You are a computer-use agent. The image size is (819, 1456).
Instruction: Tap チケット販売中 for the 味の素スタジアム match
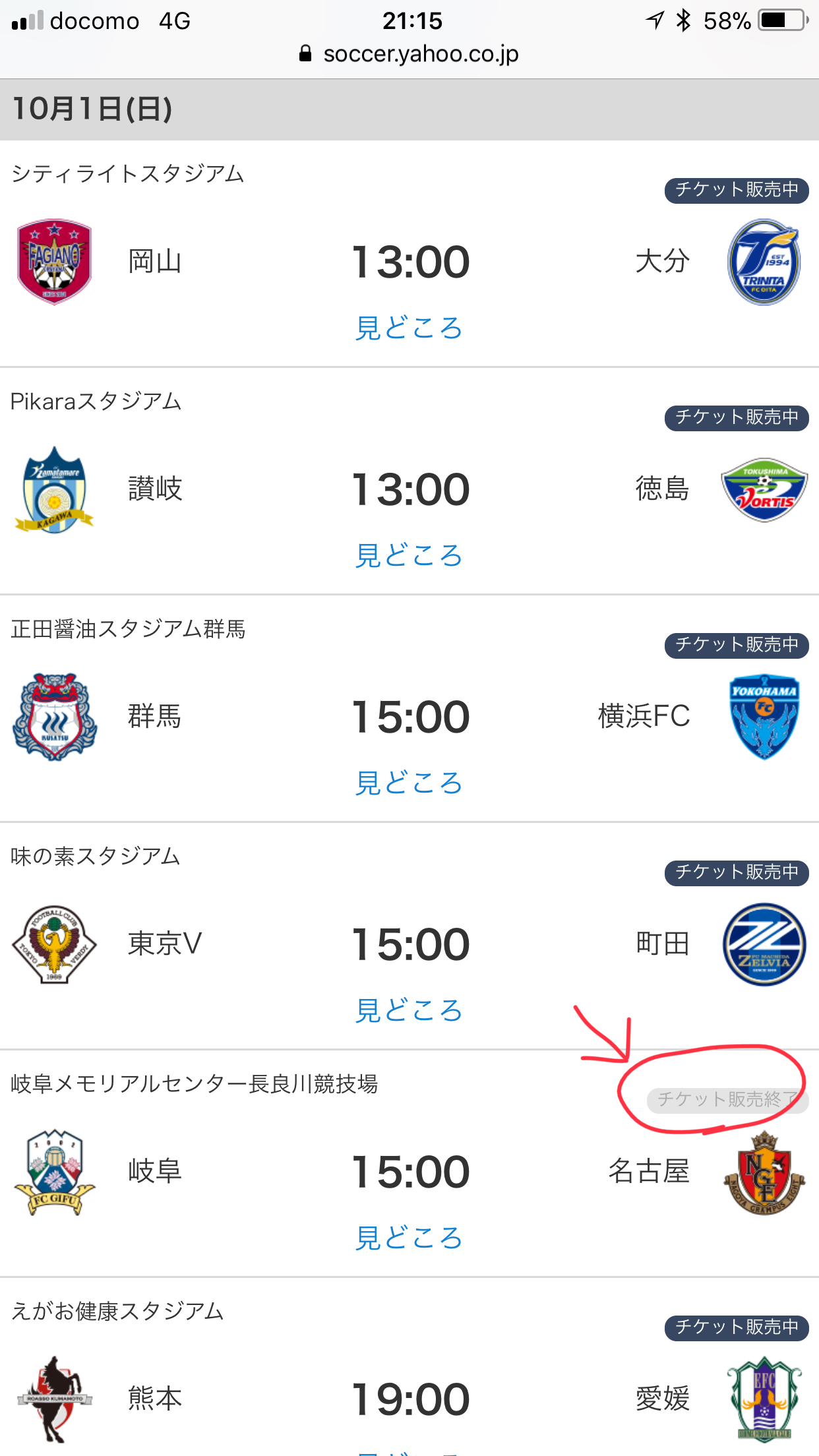tap(737, 872)
